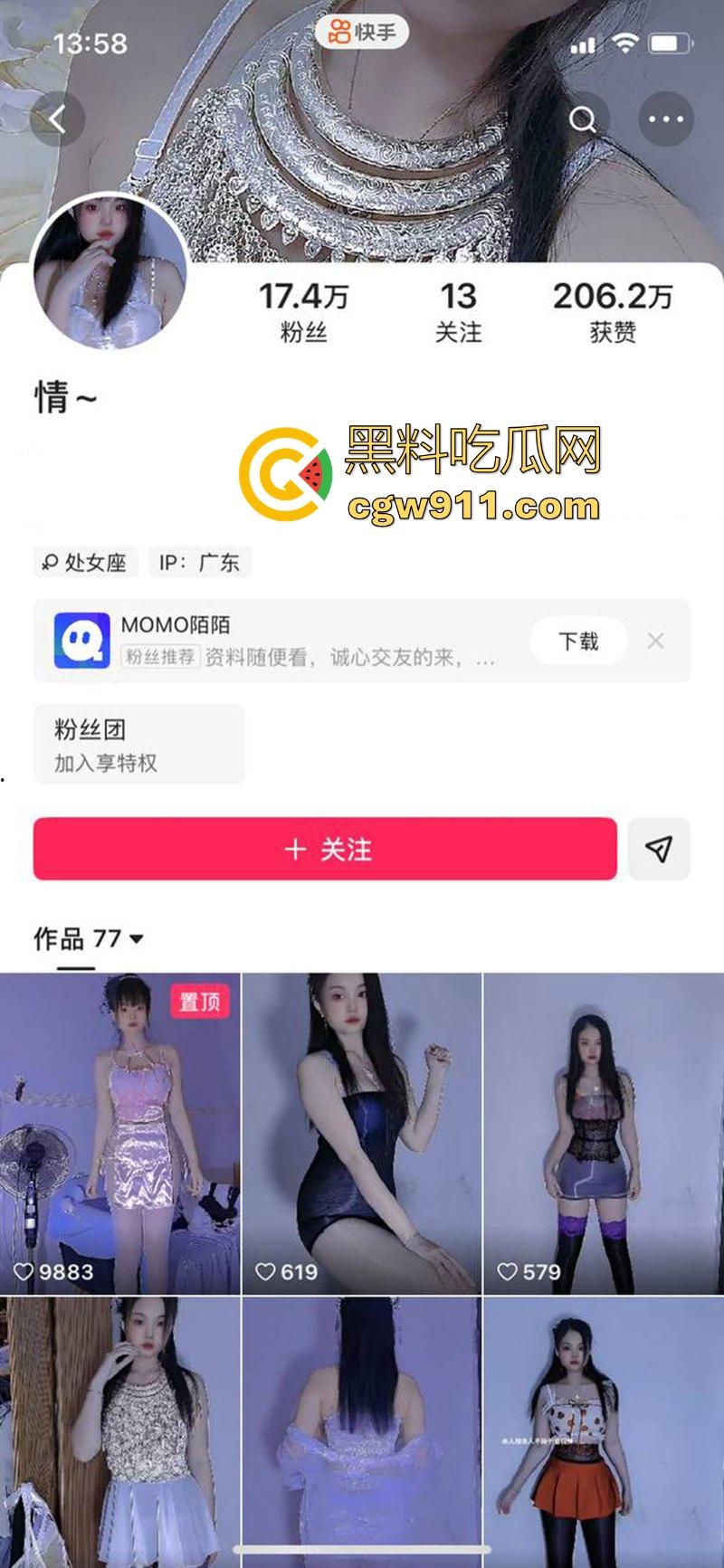Tap the IP：广东 location tag

pos(201,563)
